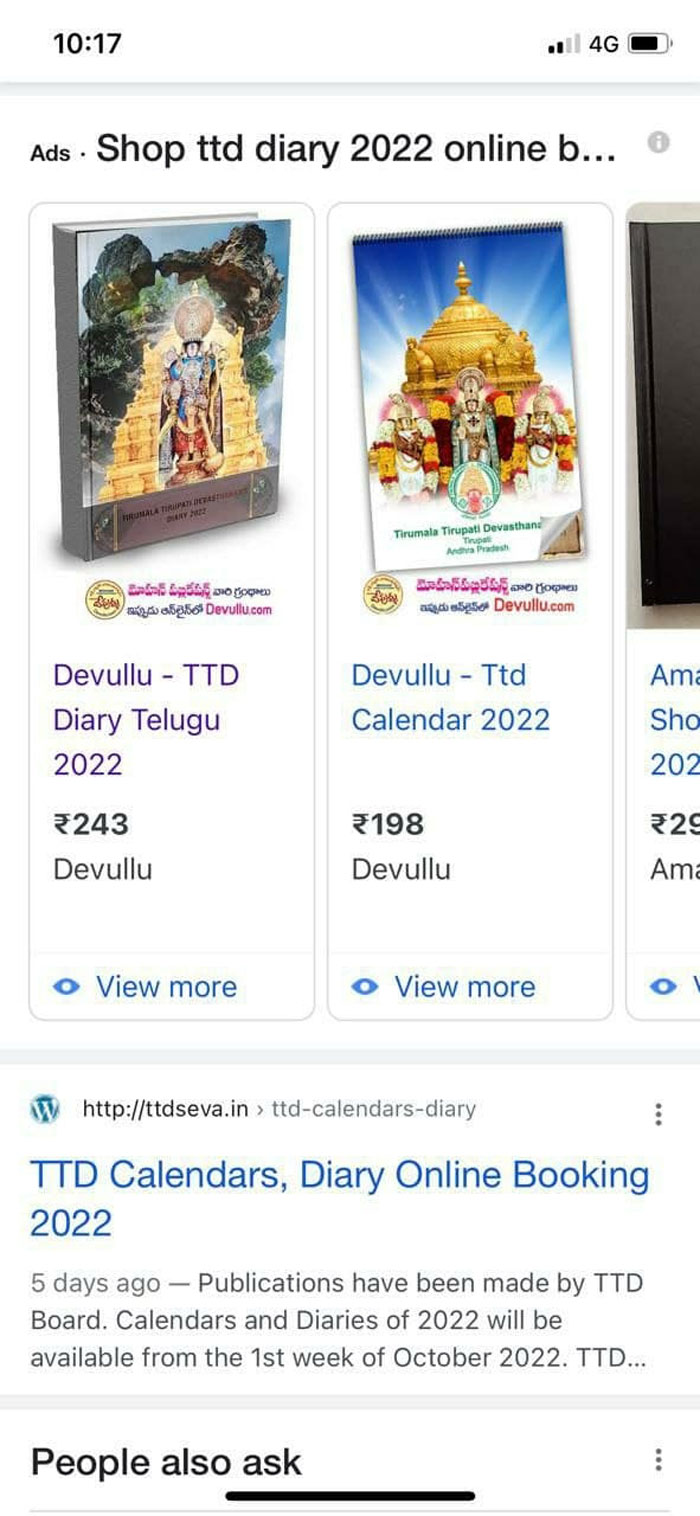This screenshot has height=1516, width=700.
Task: Open People also ask overflow menu
Action: point(657,1461)
